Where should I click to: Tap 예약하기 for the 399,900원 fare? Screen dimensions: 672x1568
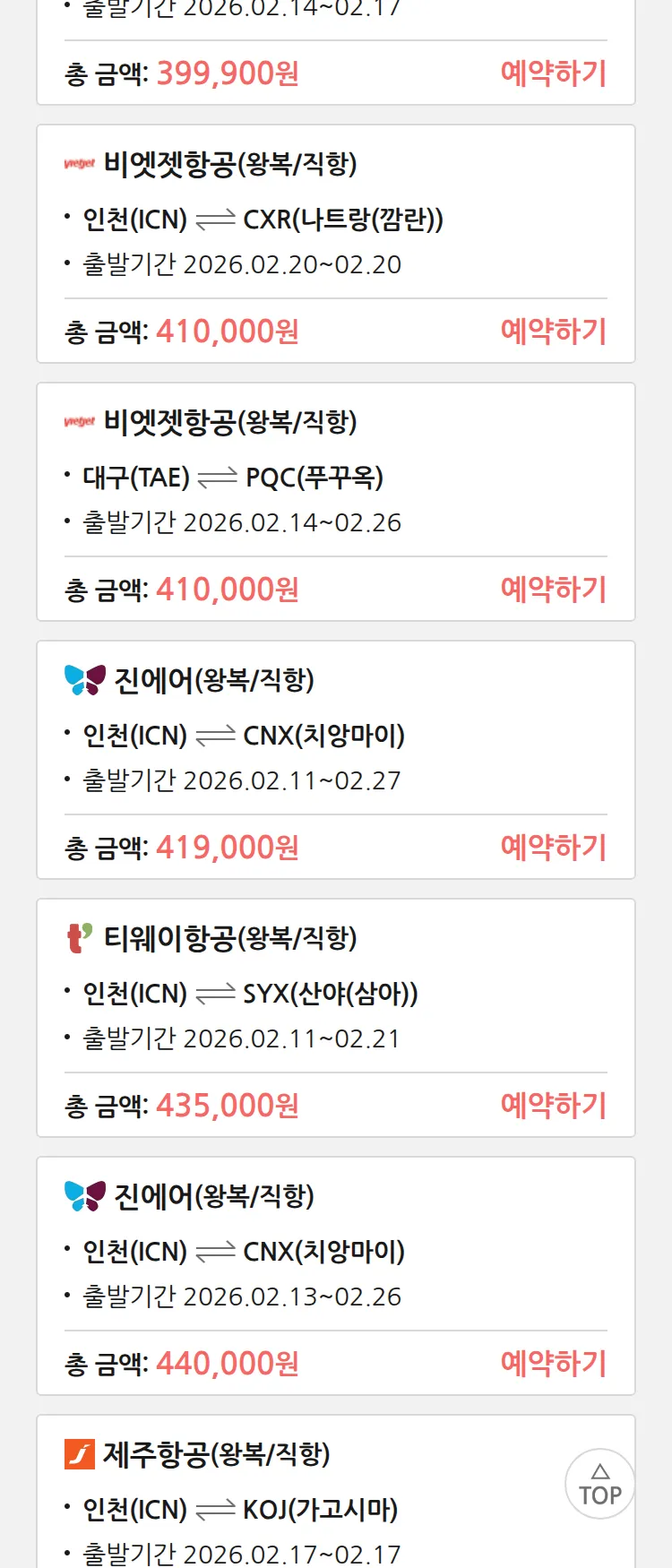553,73
